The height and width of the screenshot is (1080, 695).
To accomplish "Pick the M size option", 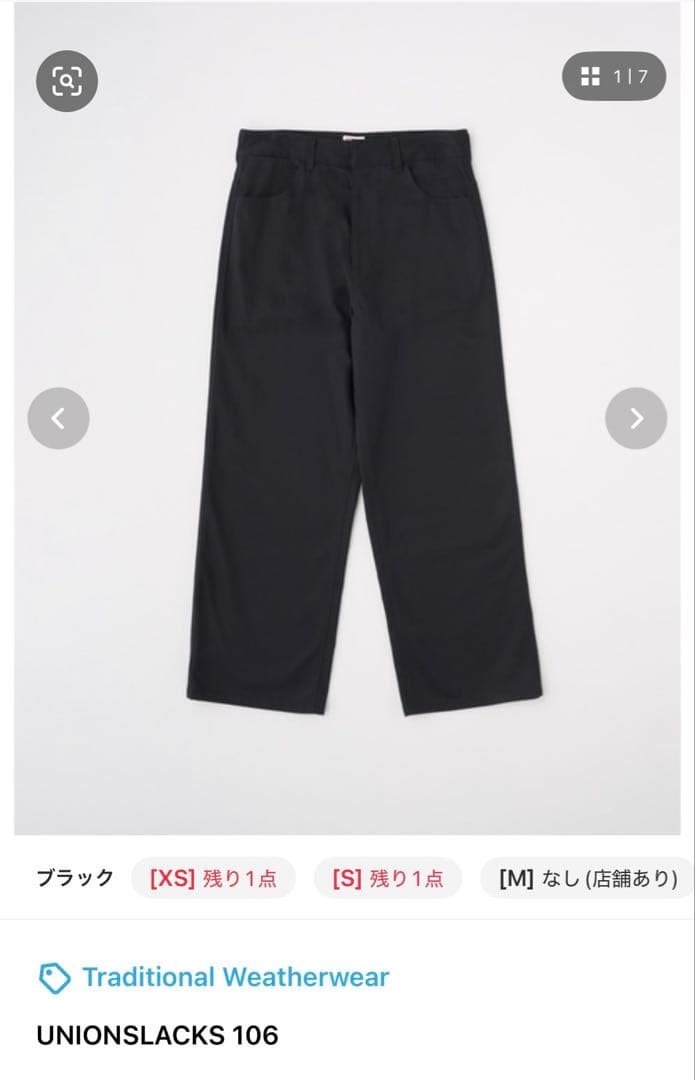I will tap(588, 879).
